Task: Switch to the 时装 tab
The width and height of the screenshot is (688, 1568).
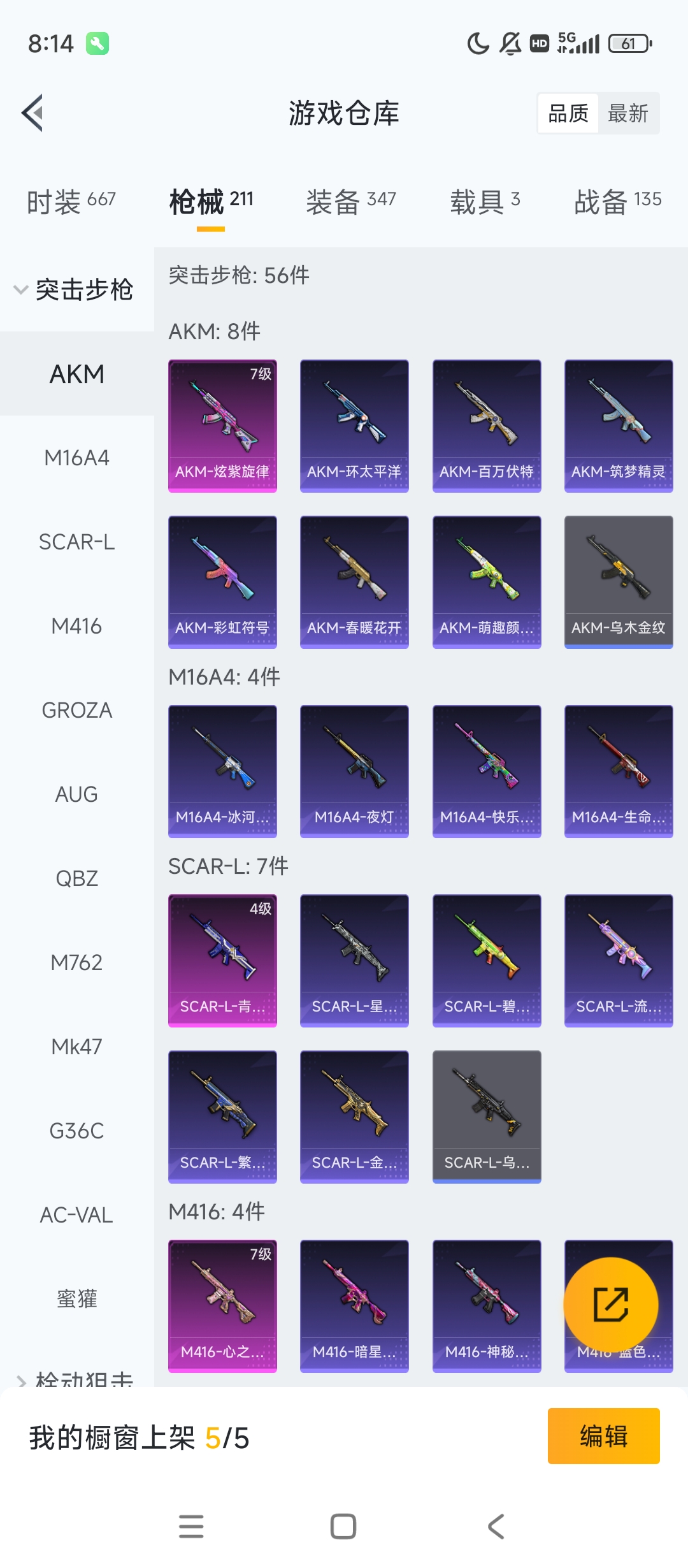Action: tap(71, 201)
